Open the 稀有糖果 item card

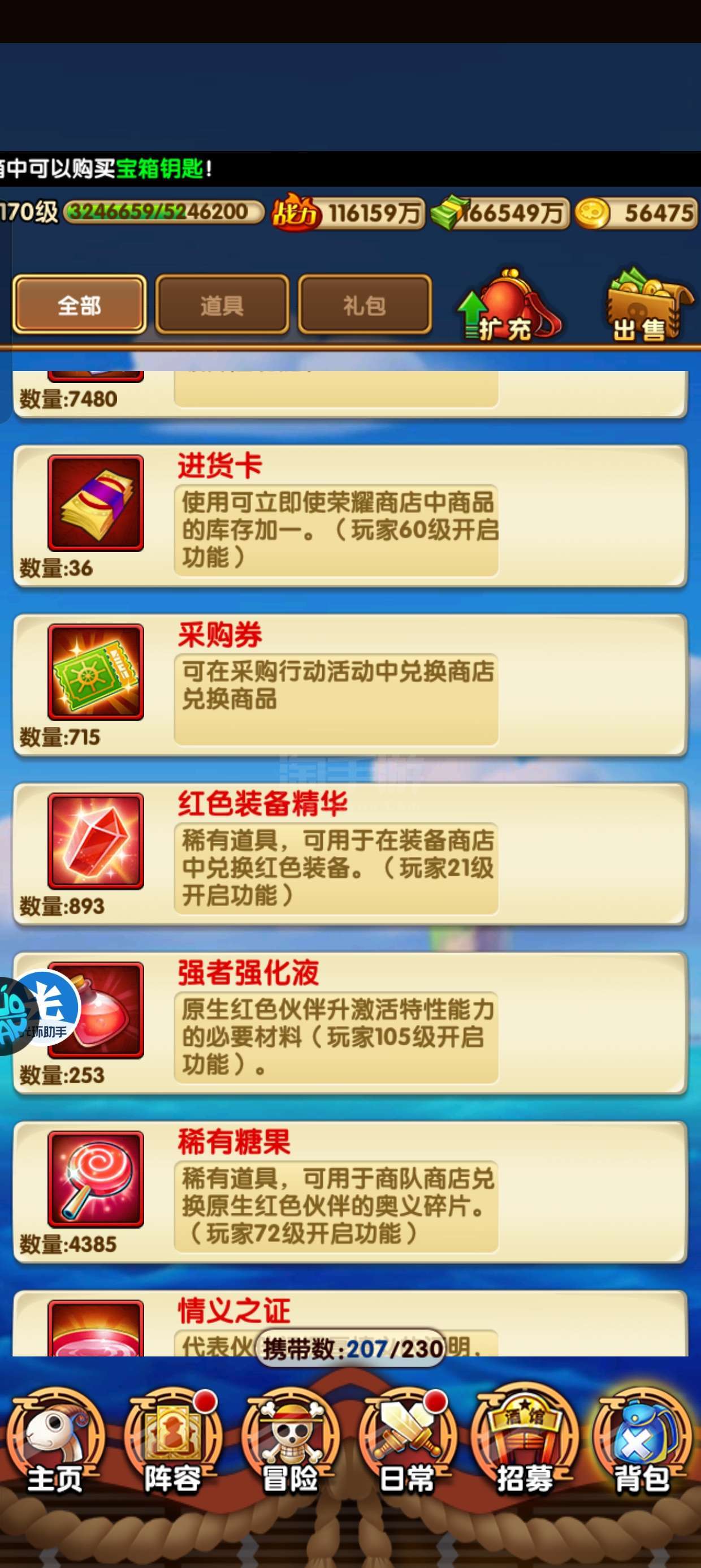click(x=350, y=1191)
